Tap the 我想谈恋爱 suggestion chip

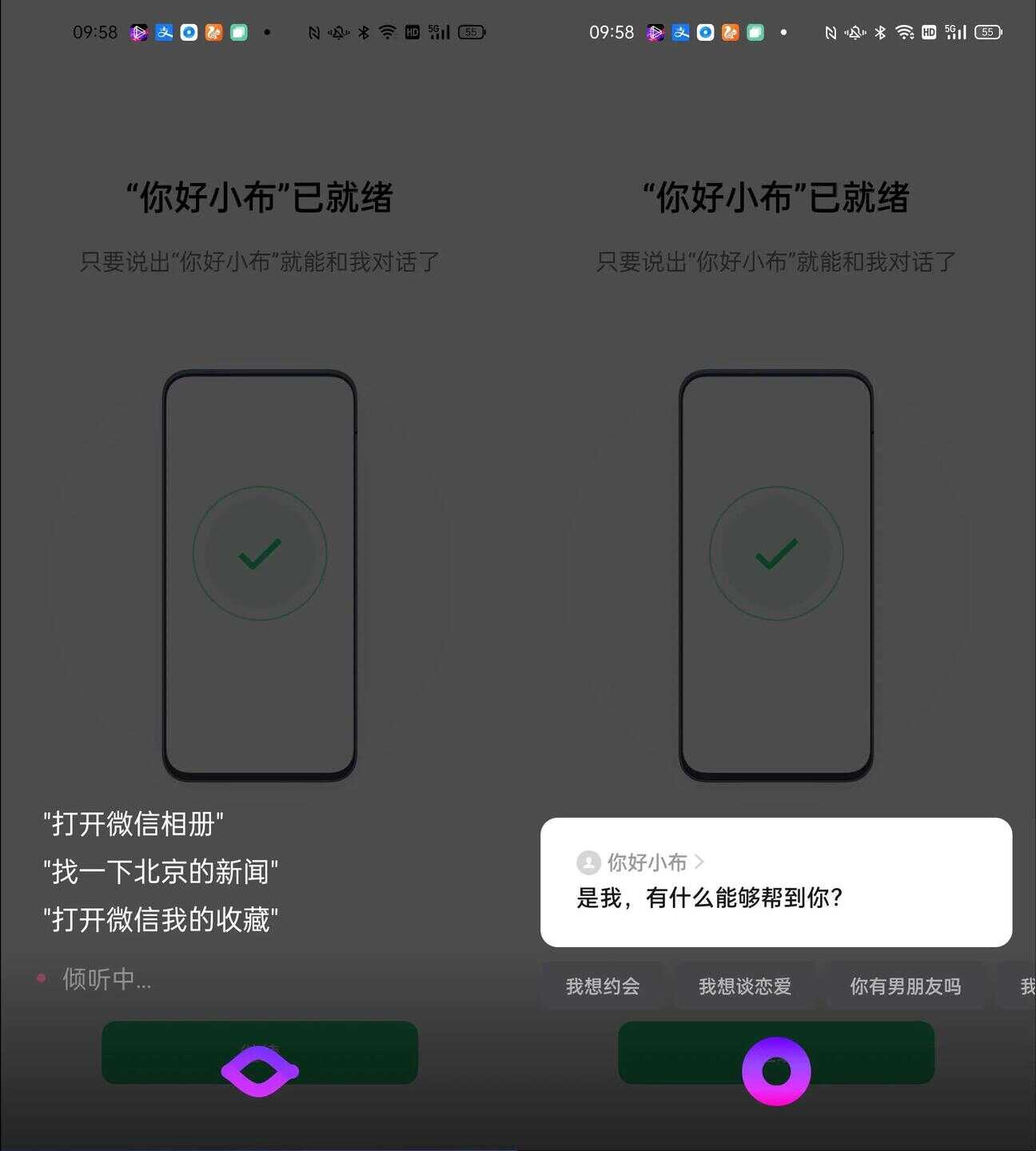coord(744,986)
